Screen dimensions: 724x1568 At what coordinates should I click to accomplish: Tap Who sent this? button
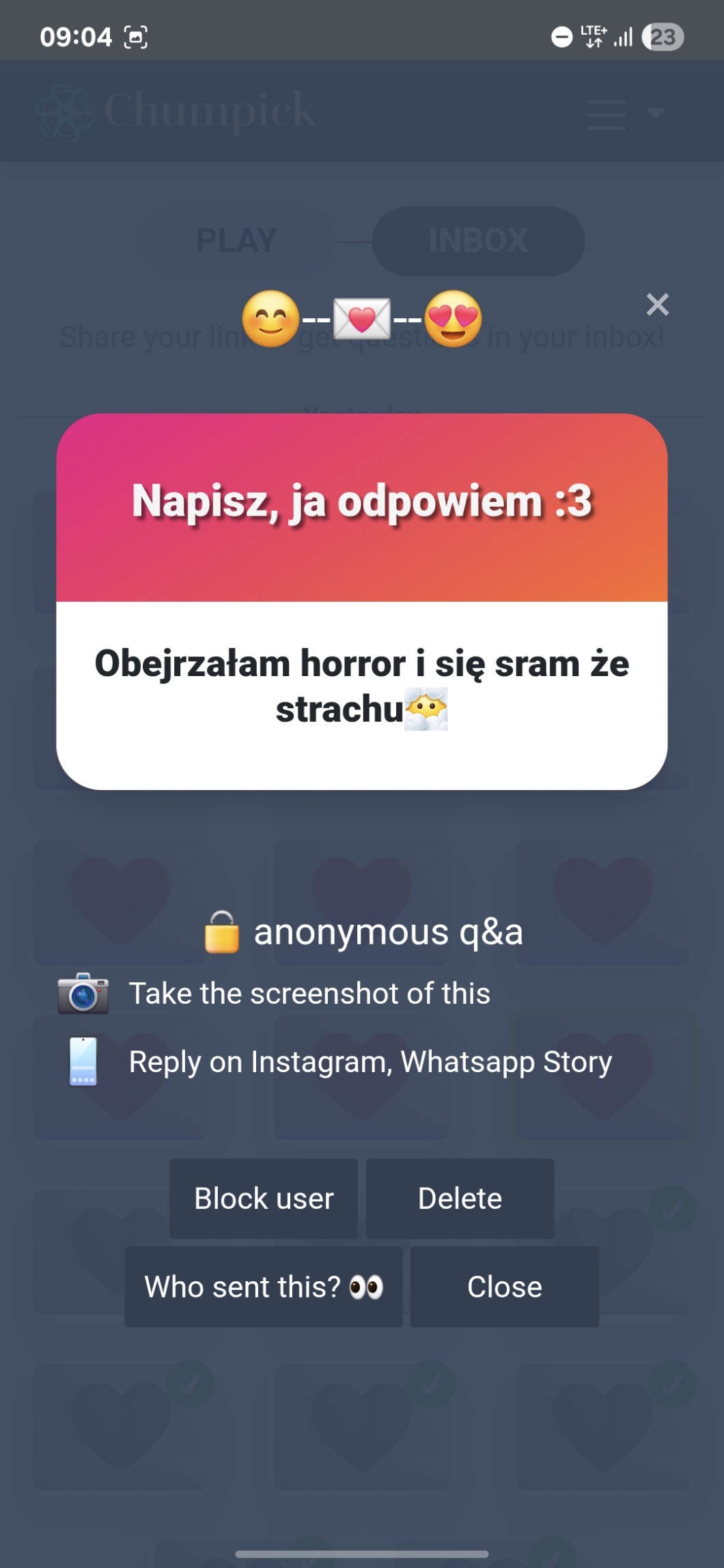[x=264, y=1287]
